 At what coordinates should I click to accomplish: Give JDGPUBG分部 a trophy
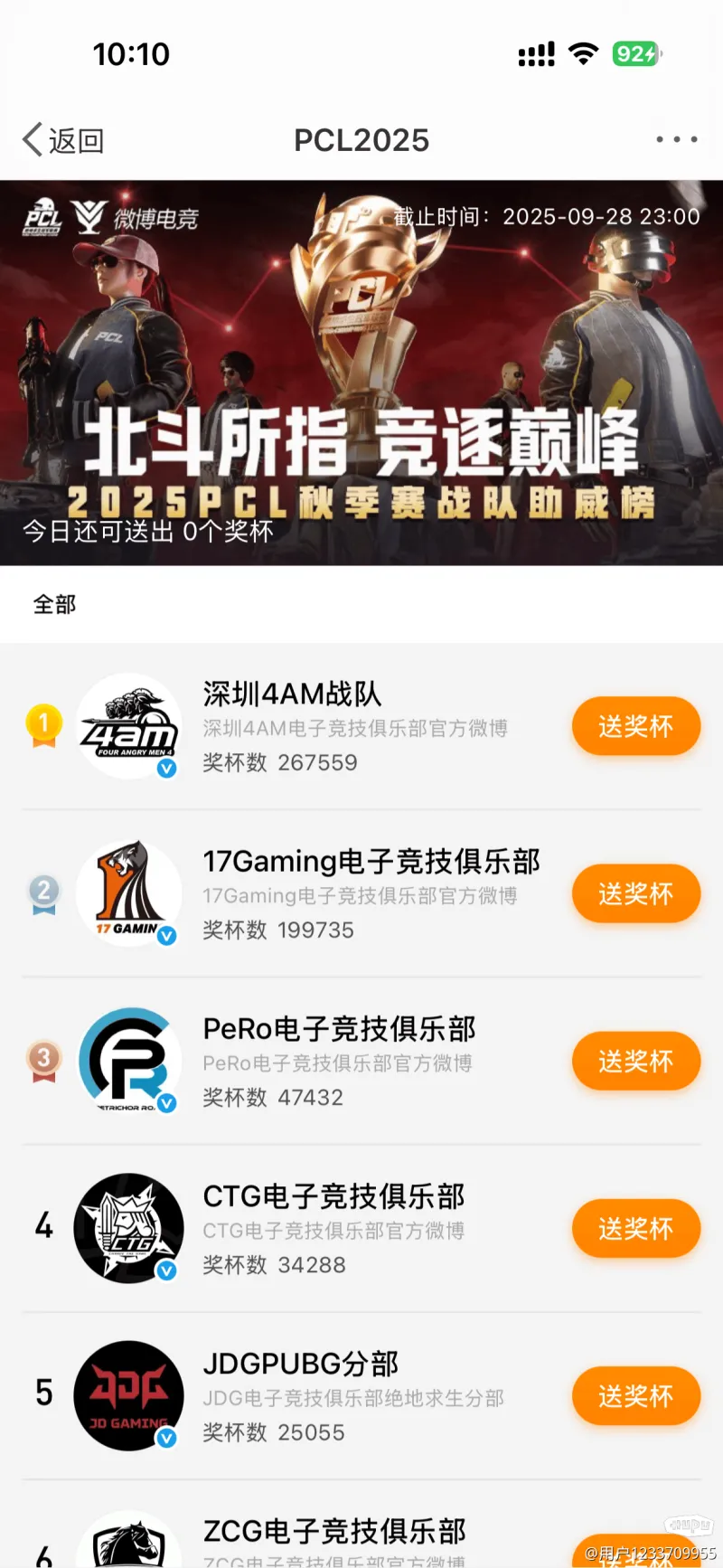[635, 1396]
